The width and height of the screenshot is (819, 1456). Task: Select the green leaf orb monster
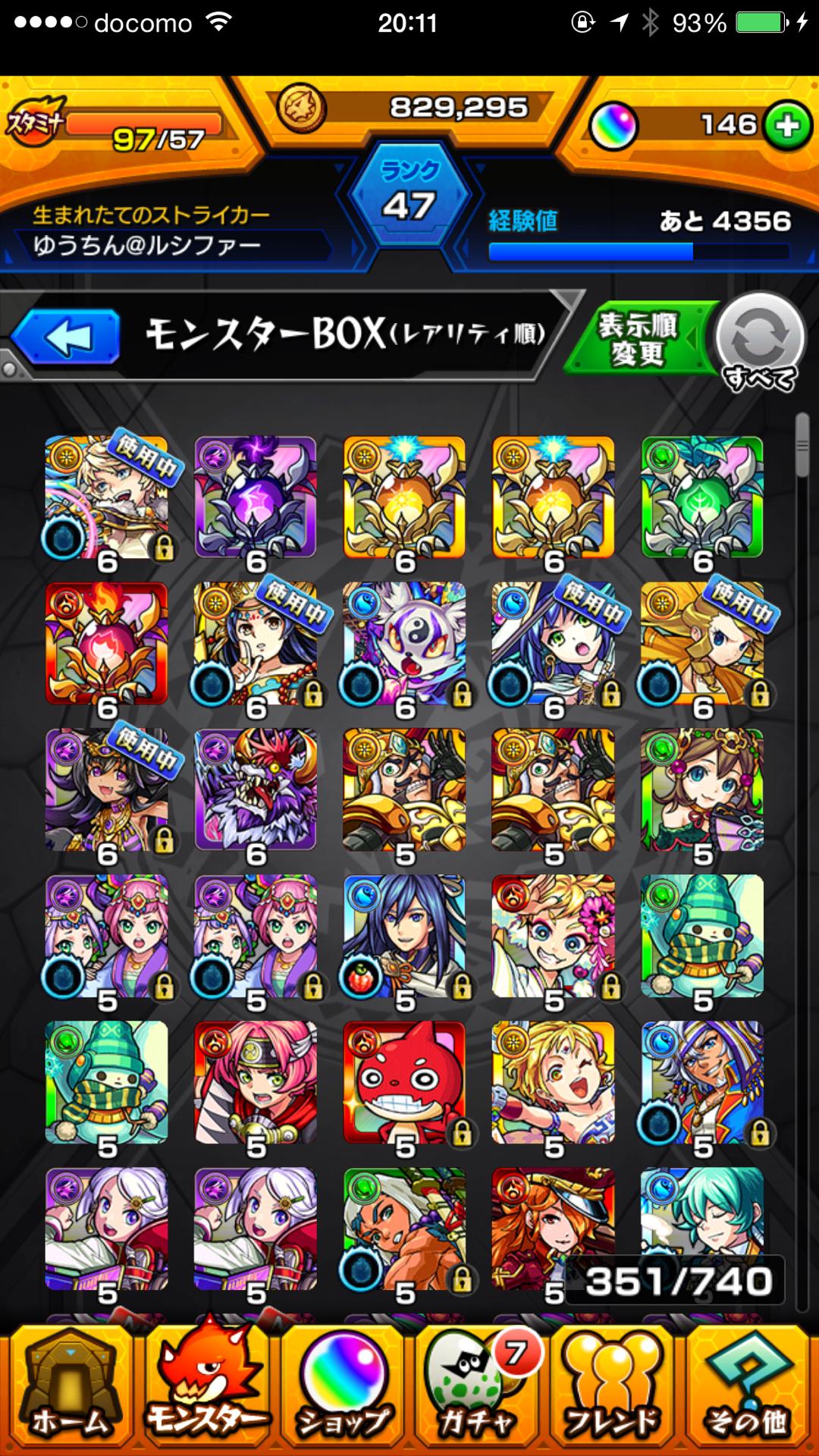point(702,497)
